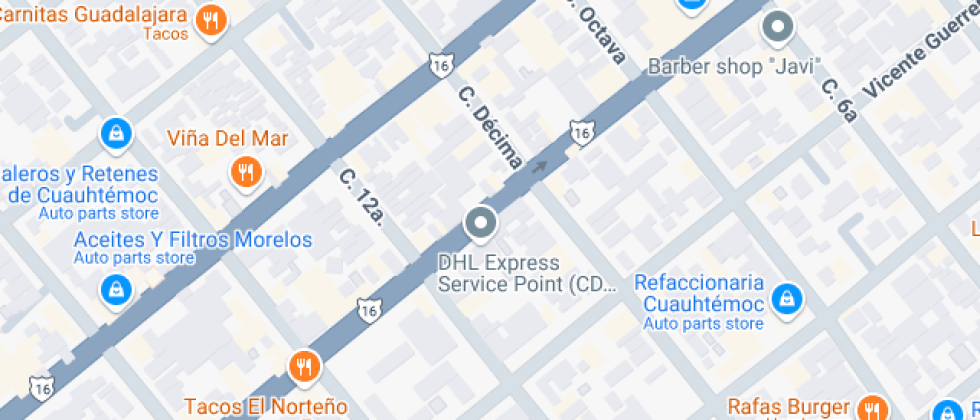This screenshot has height=420, width=980.
Task: Tap Aceites Y Filtros Morelos store marker
Action: [118, 292]
